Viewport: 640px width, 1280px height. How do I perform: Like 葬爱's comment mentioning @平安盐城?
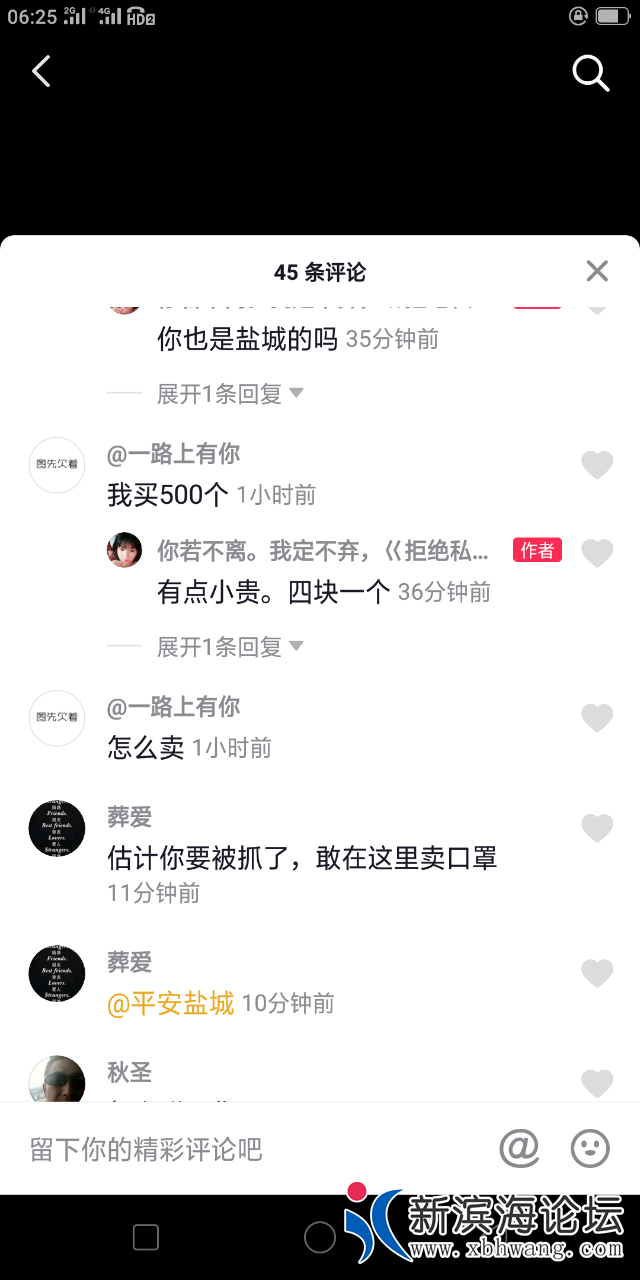tap(597, 973)
